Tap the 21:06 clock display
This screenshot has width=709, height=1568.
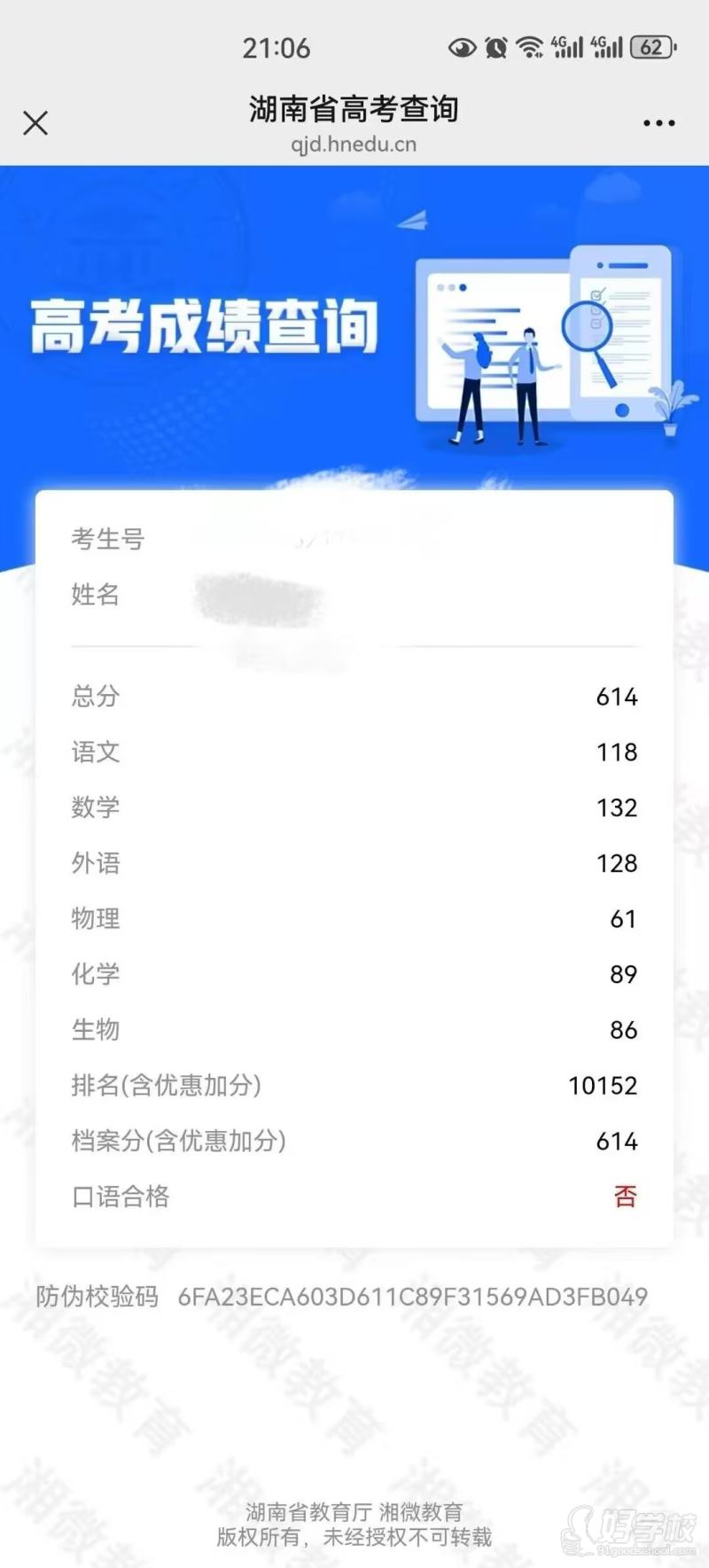277,48
